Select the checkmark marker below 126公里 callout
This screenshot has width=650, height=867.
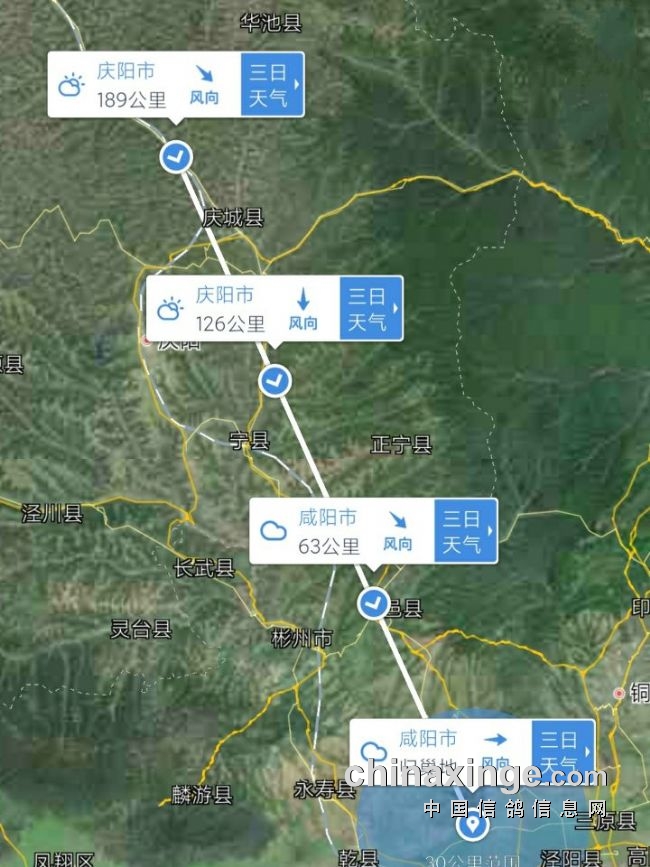click(275, 380)
